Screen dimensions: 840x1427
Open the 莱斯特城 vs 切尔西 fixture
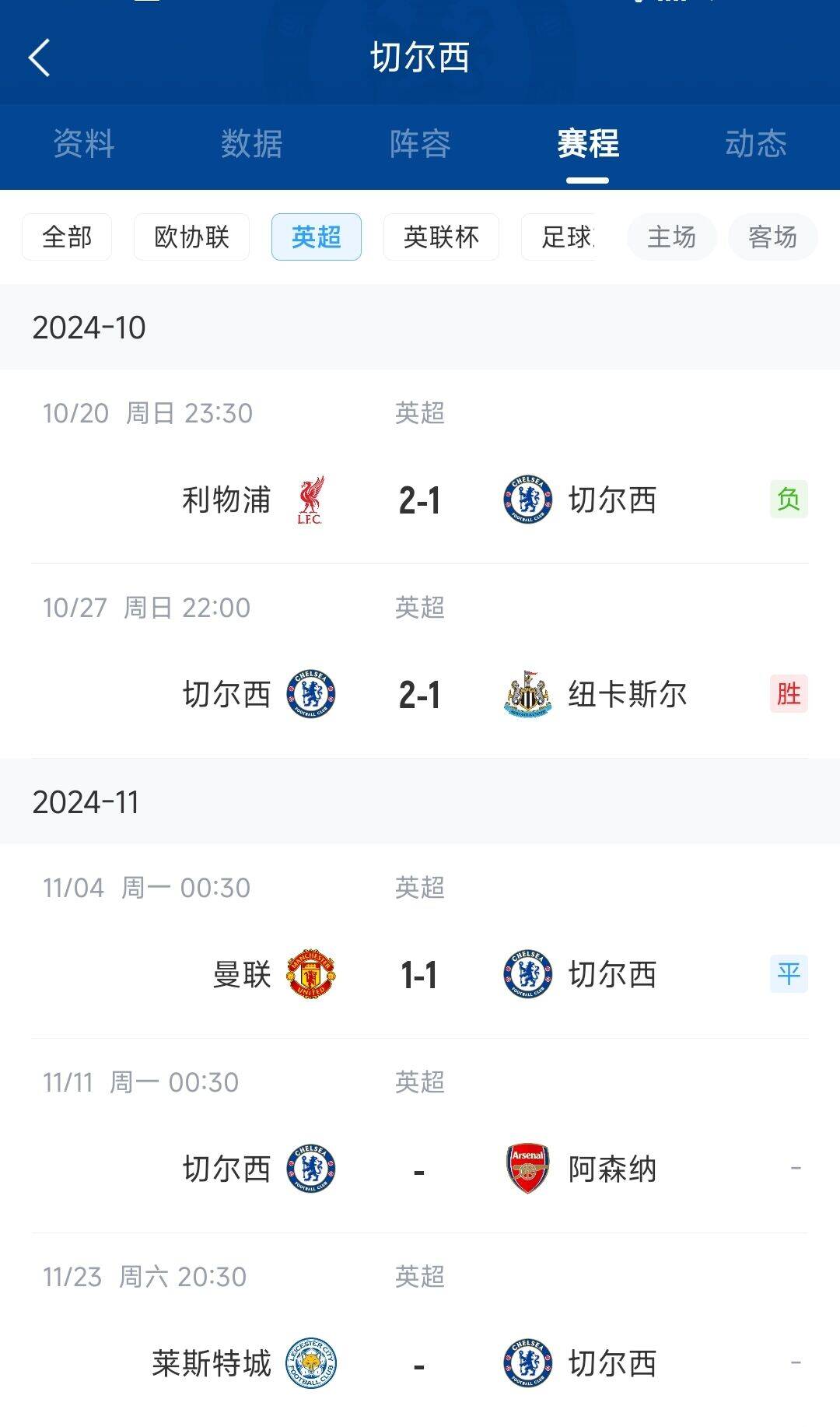[x=420, y=1331]
